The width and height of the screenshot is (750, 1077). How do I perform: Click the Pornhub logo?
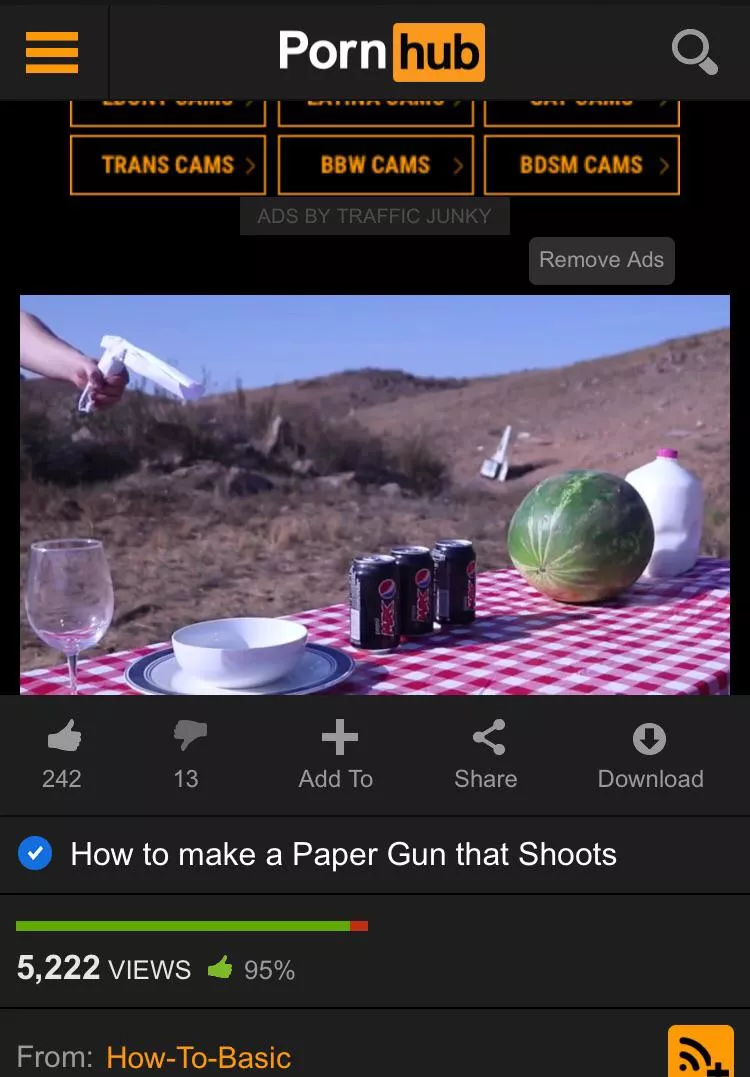381,52
